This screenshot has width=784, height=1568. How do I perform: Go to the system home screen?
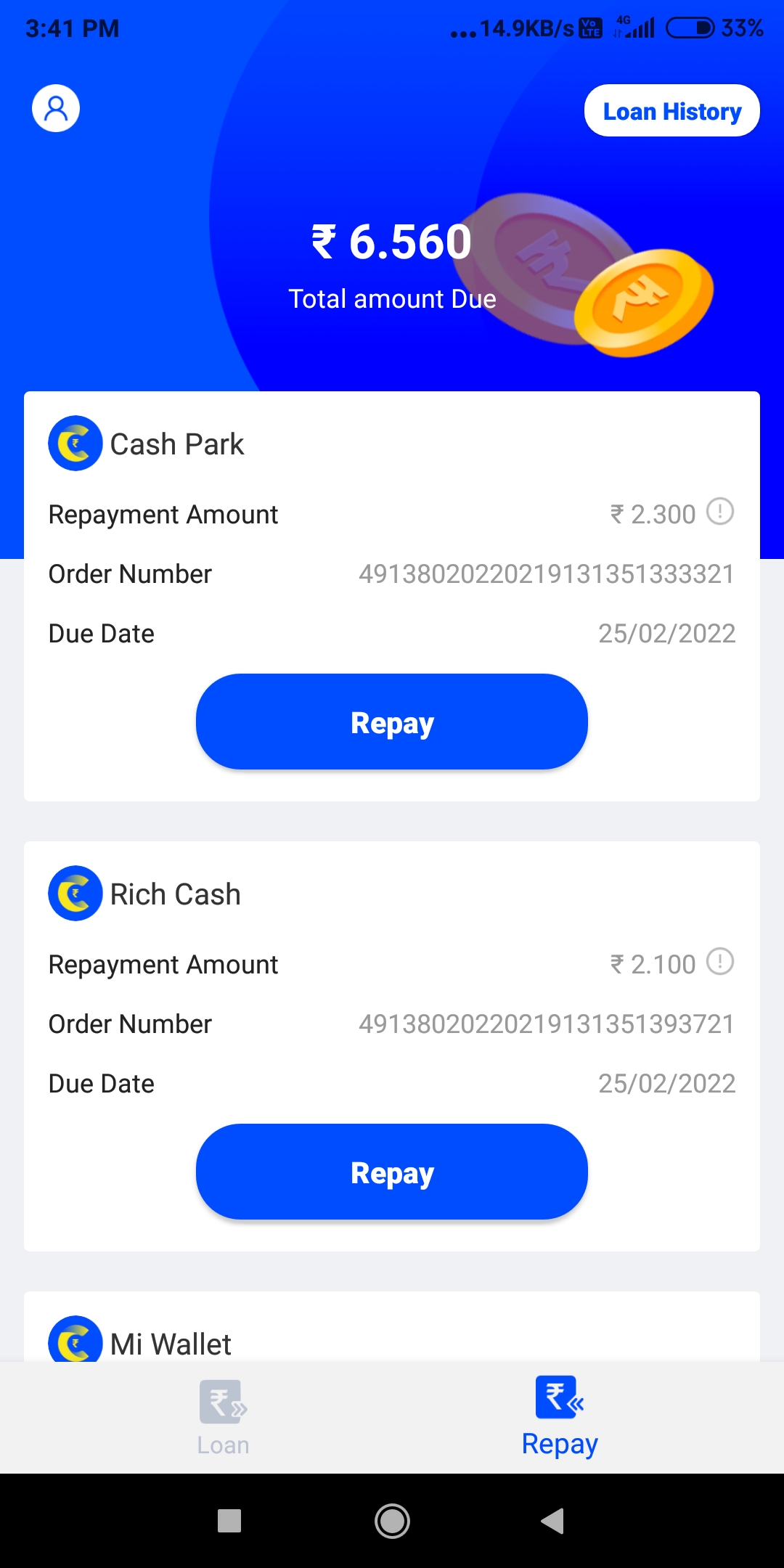click(x=392, y=1521)
